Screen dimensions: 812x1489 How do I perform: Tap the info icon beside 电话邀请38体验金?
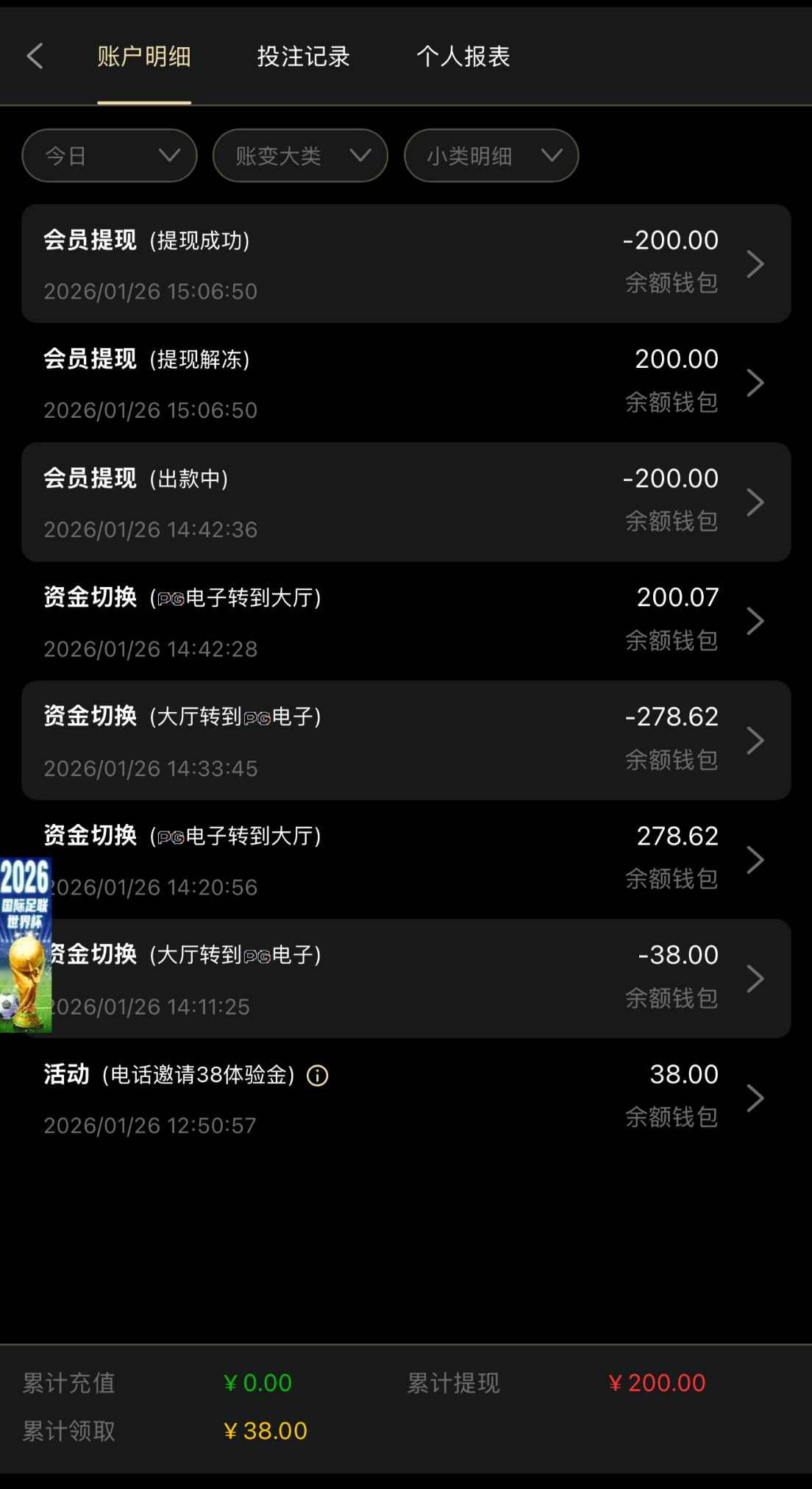pyautogui.click(x=317, y=1076)
